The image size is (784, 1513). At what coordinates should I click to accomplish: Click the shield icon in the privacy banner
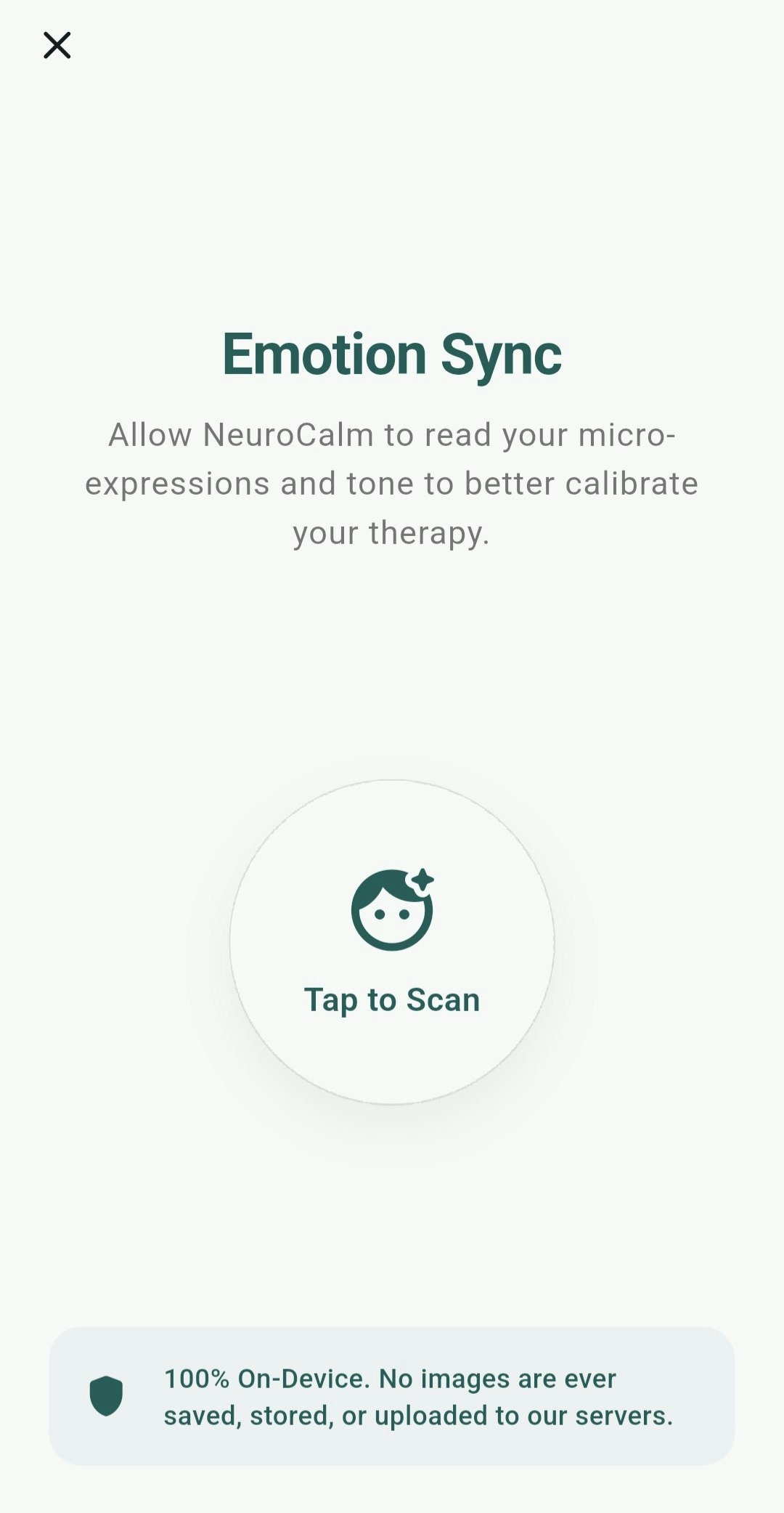coord(106,1396)
